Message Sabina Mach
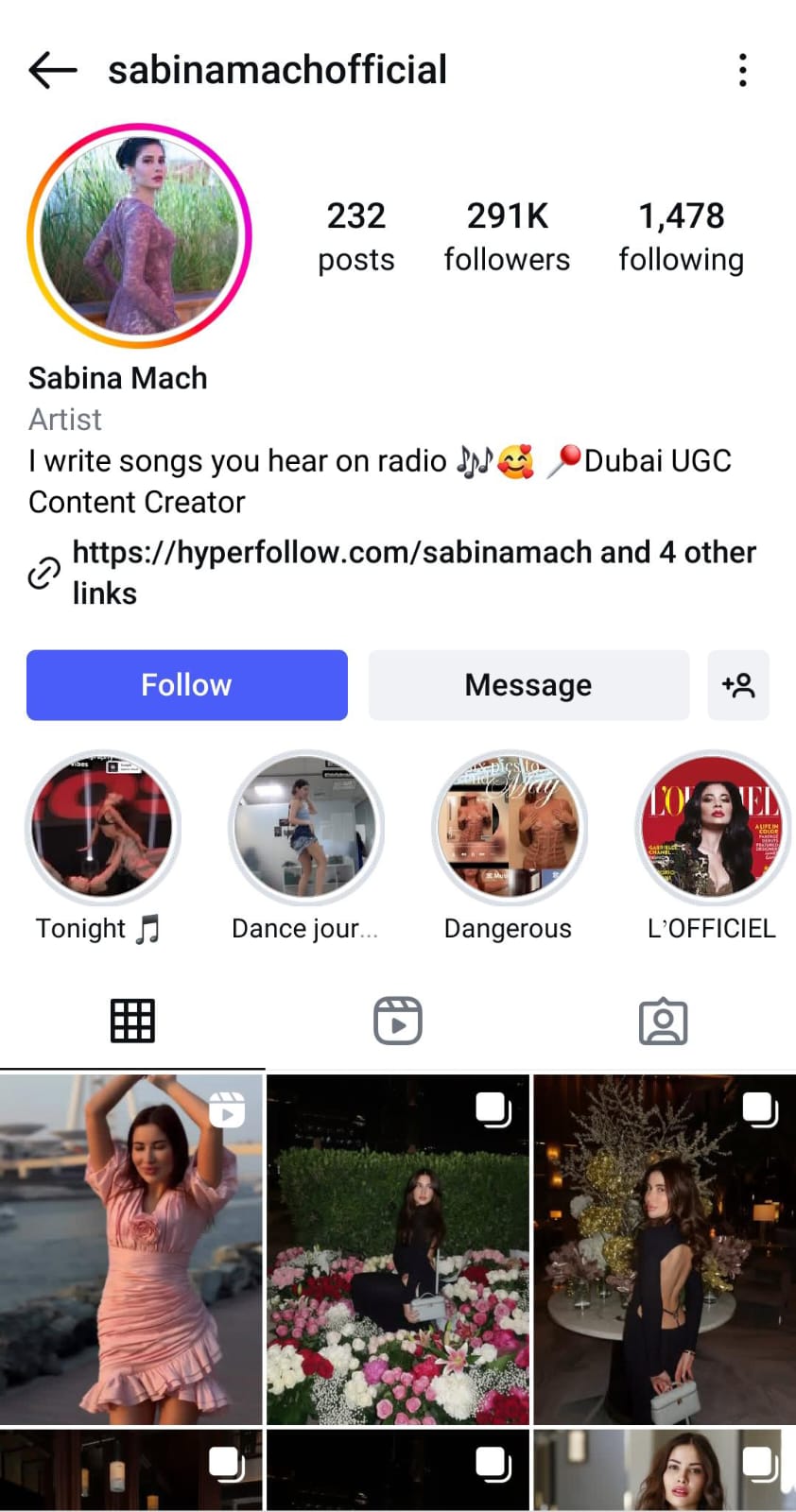The width and height of the screenshot is (796, 1512). click(528, 685)
